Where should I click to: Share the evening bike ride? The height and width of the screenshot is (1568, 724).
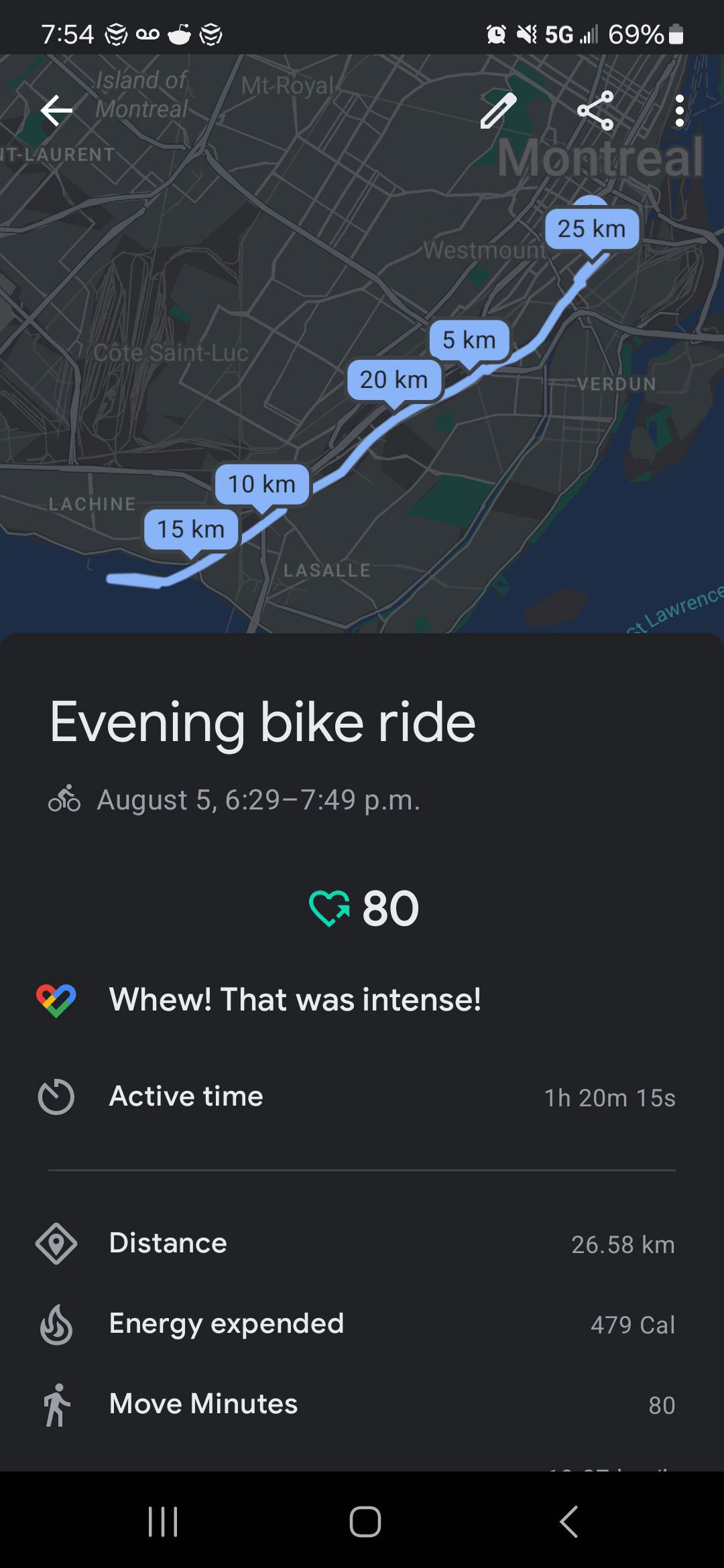pyautogui.click(x=595, y=111)
